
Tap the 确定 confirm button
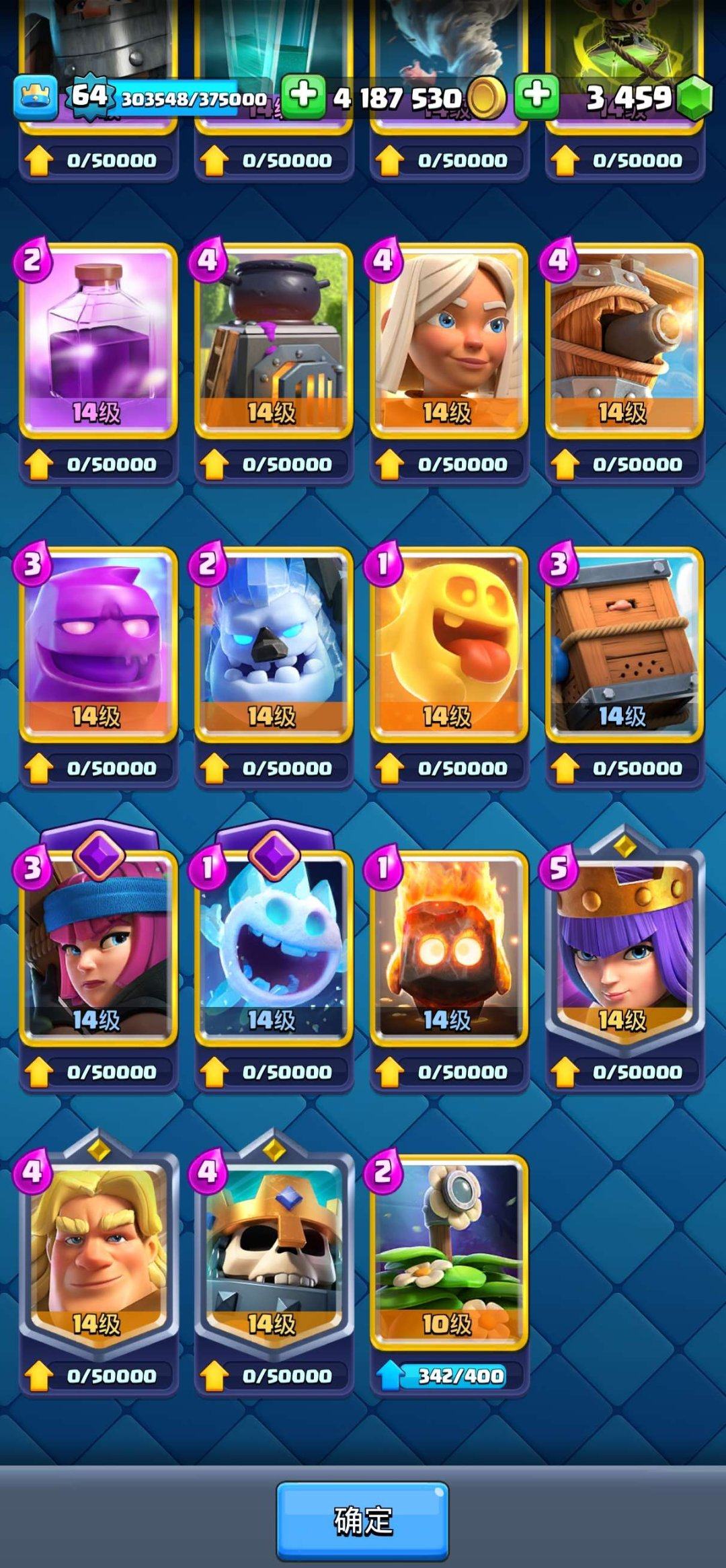pyautogui.click(x=362, y=1520)
